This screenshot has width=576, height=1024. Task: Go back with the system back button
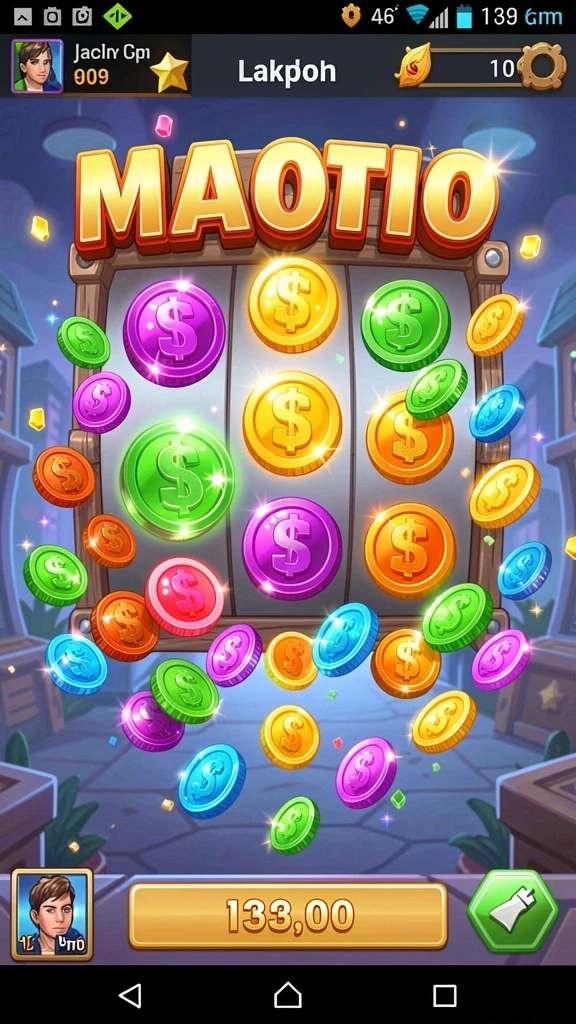coord(130,995)
